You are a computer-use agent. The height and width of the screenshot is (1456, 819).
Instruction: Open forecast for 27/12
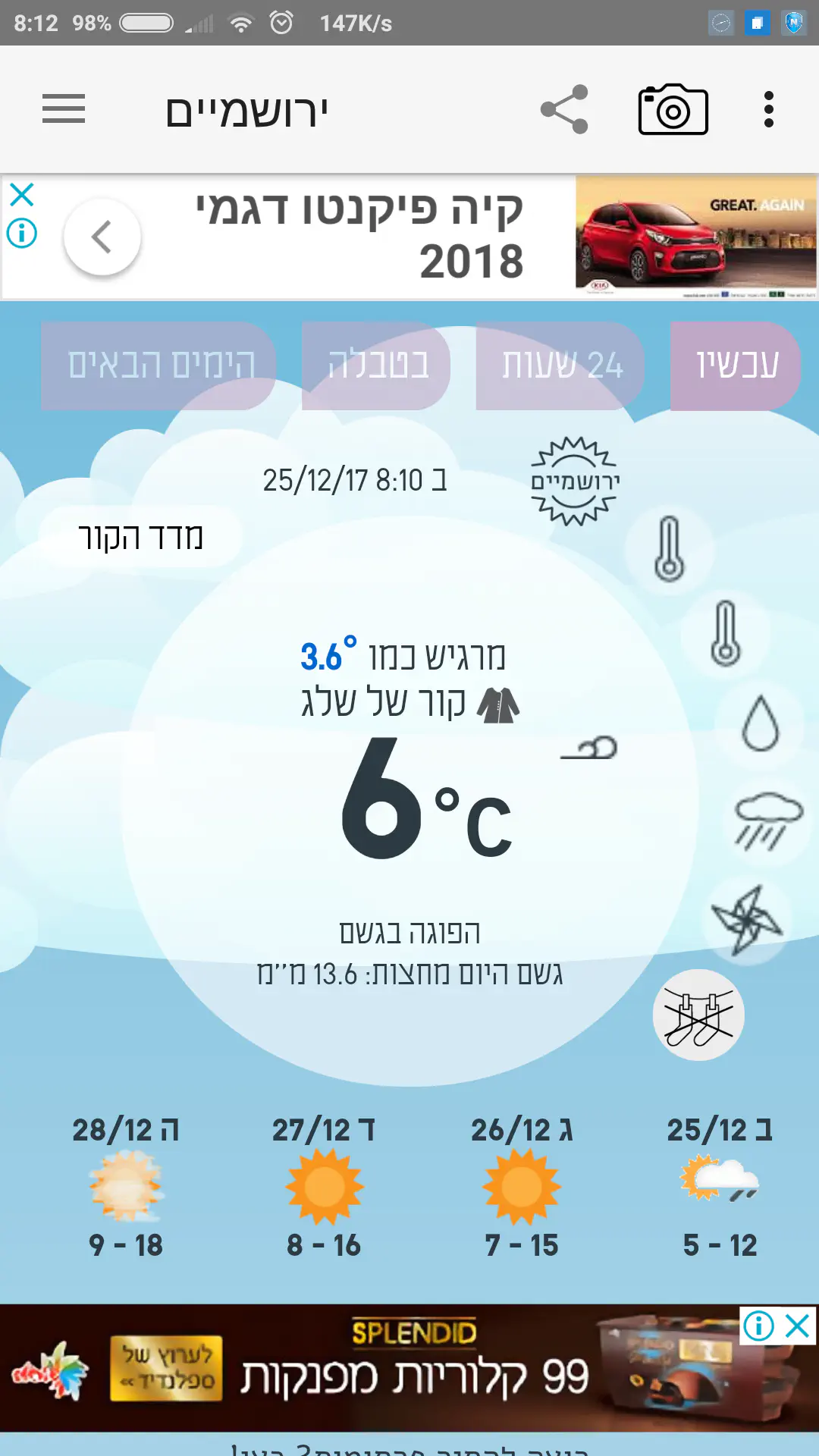tap(324, 1187)
